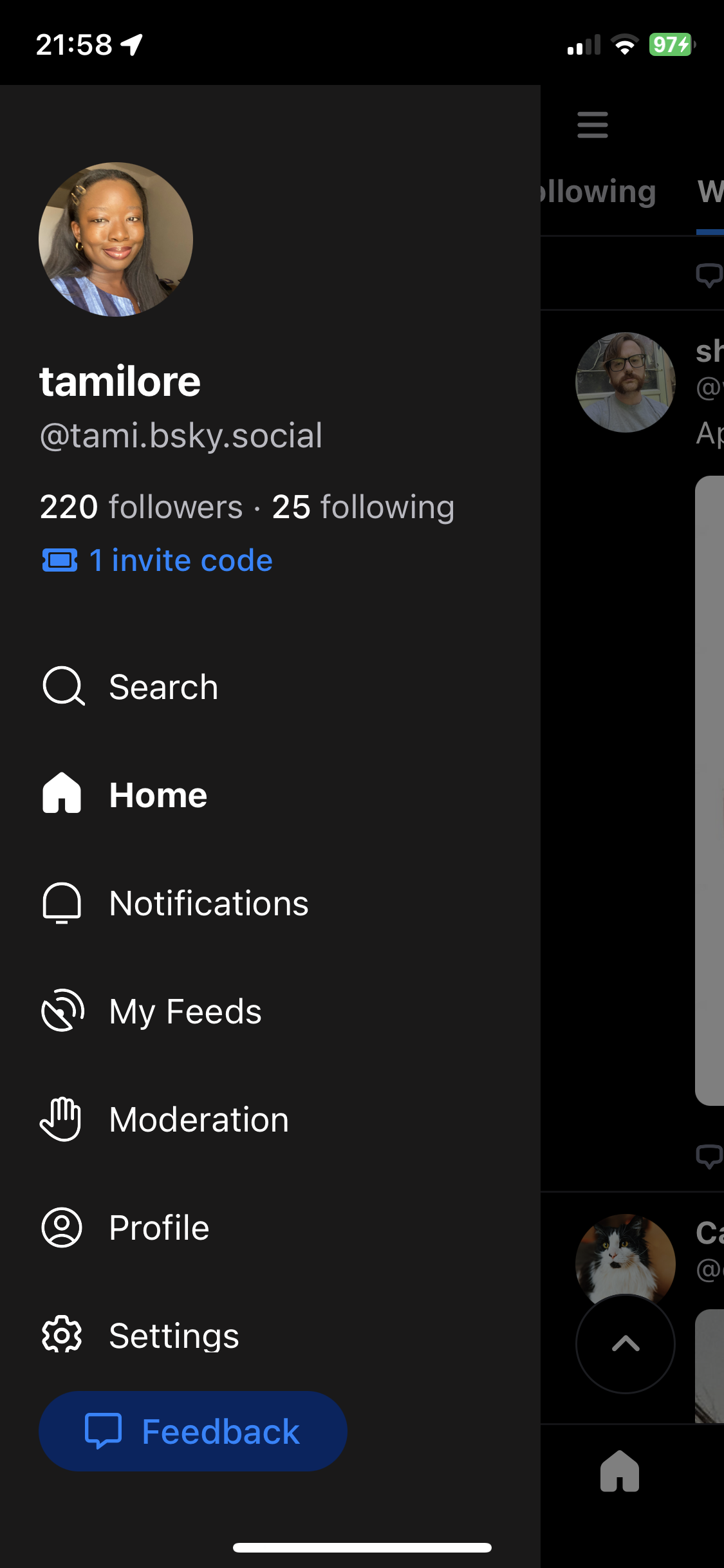724x1568 pixels.
Task: Tap the scroll-to-top arrow button
Action: coord(625,1343)
